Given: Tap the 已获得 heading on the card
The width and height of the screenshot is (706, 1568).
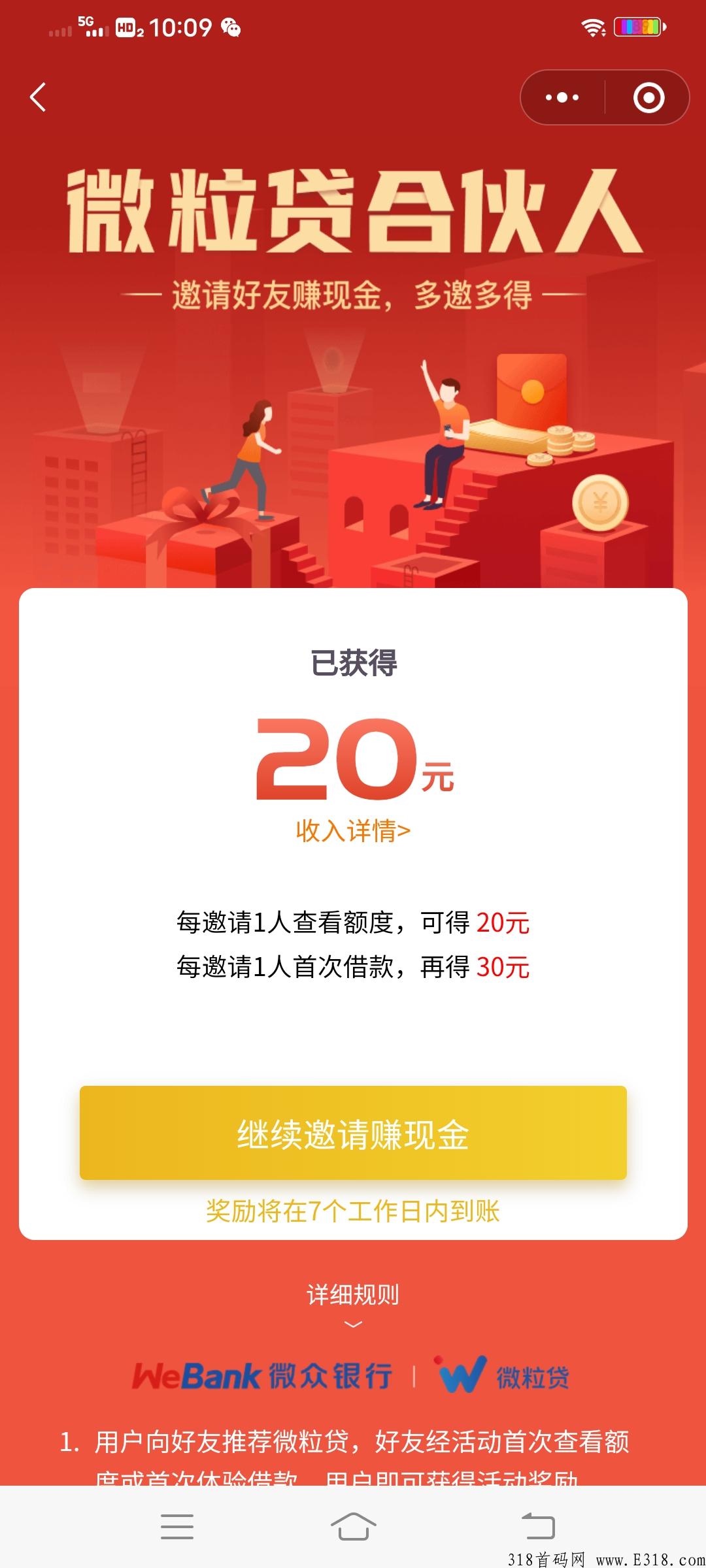Looking at the screenshot, I should [353, 663].
